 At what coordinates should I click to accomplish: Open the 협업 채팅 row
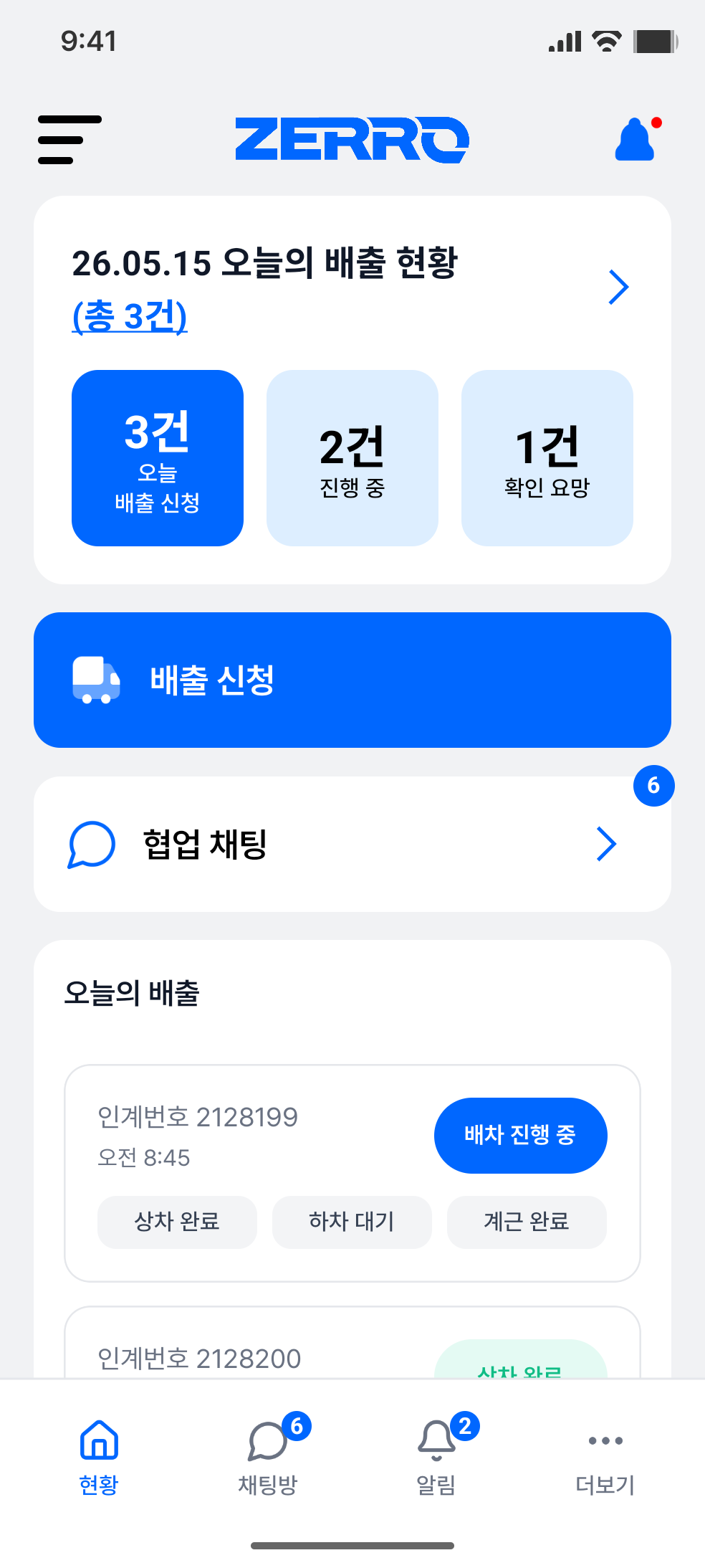point(352,844)
